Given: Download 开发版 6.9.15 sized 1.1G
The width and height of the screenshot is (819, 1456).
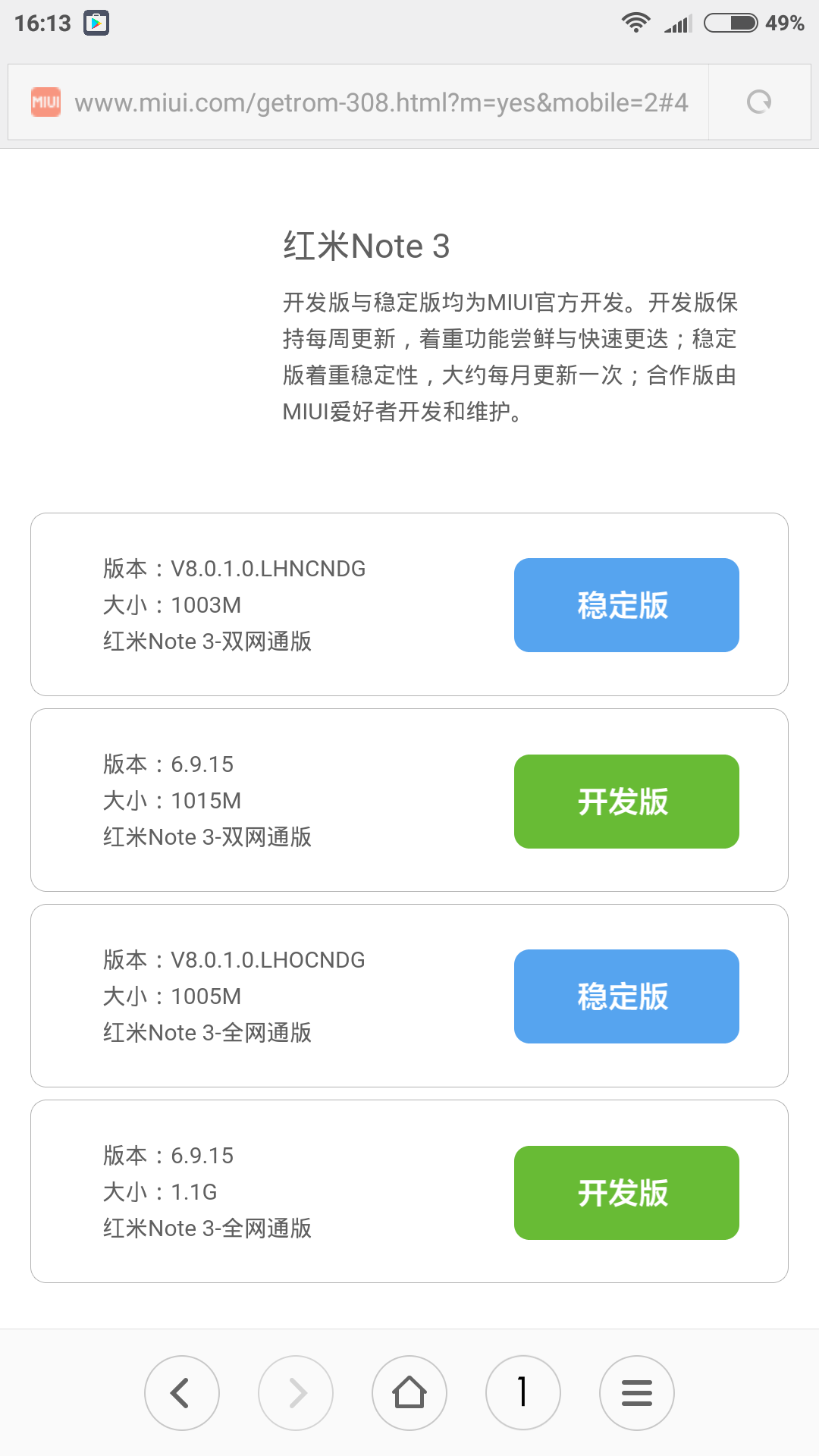Looking at the screenshot, I should (x=626, y=1193).
